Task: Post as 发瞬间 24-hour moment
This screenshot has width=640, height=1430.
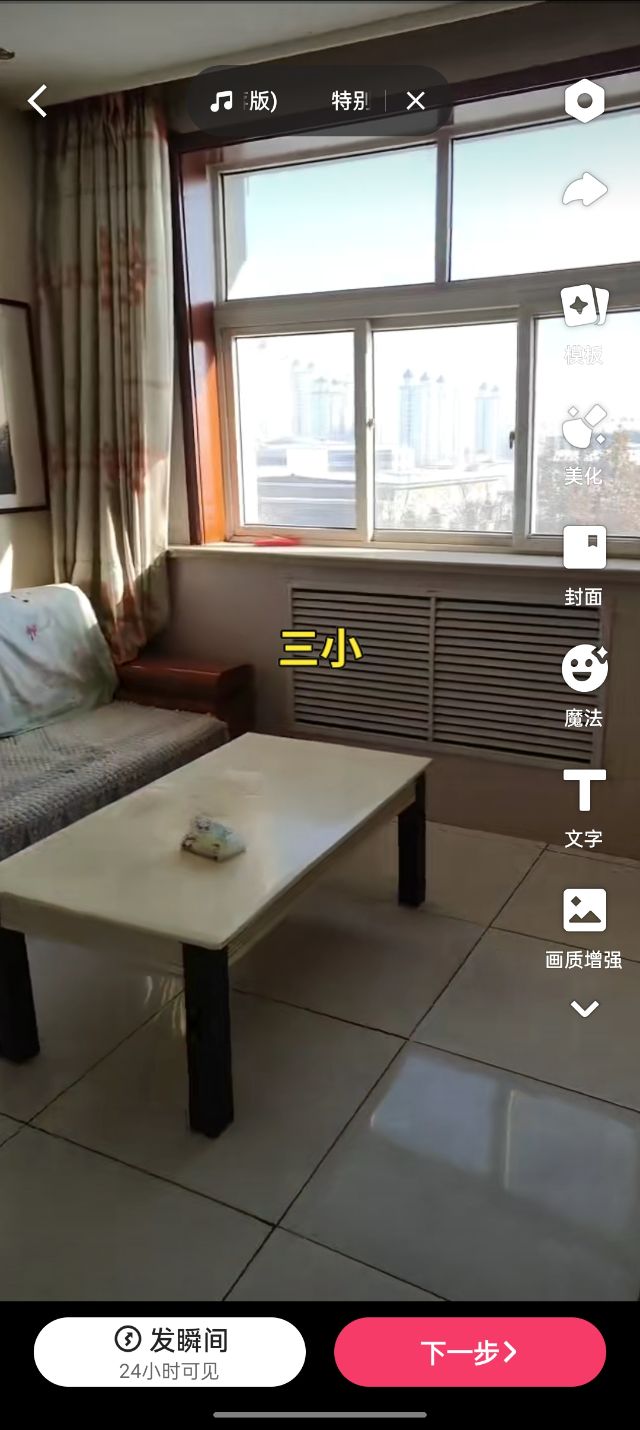Action: [x=170, y=1352]
